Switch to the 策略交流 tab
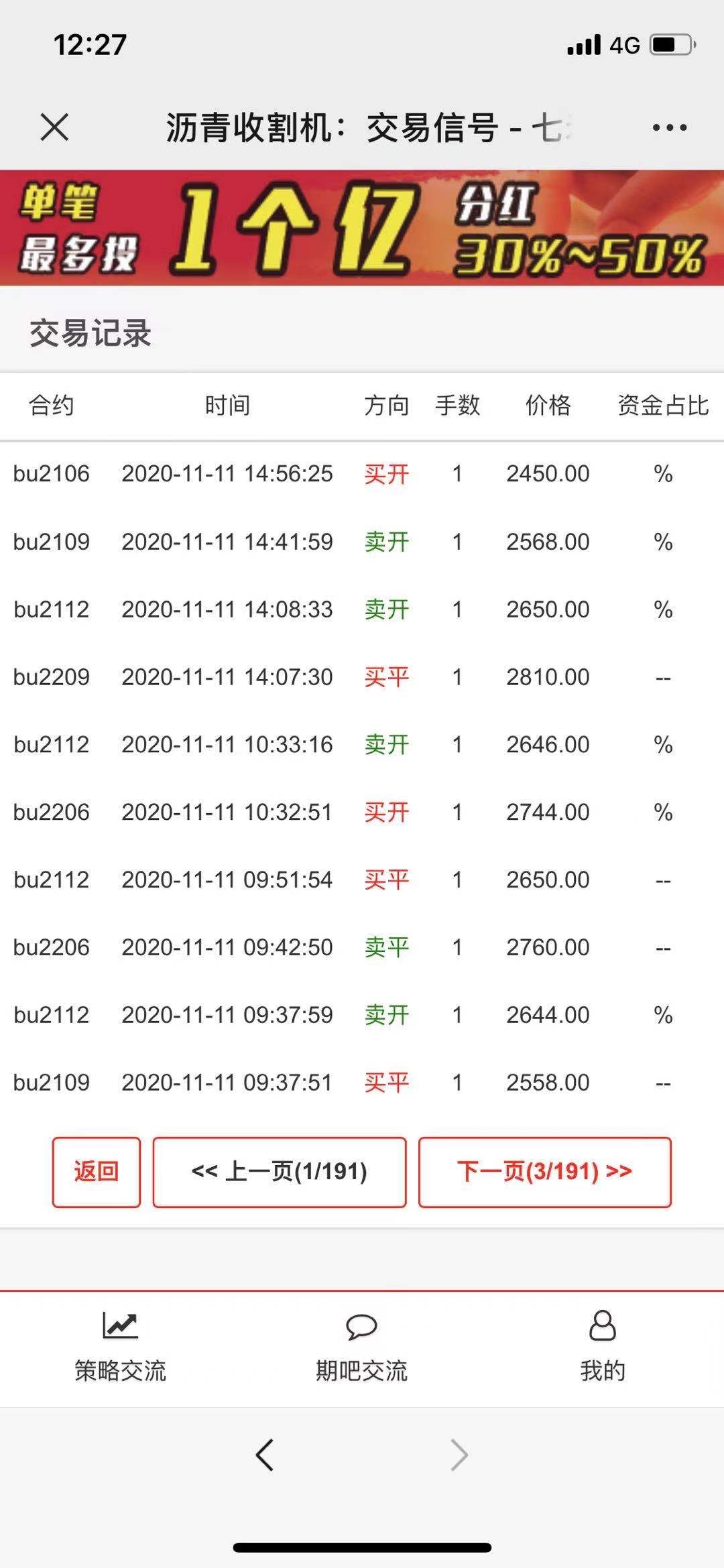The width and height of the screenshot is (724, 1568). tap(121, 1347)
